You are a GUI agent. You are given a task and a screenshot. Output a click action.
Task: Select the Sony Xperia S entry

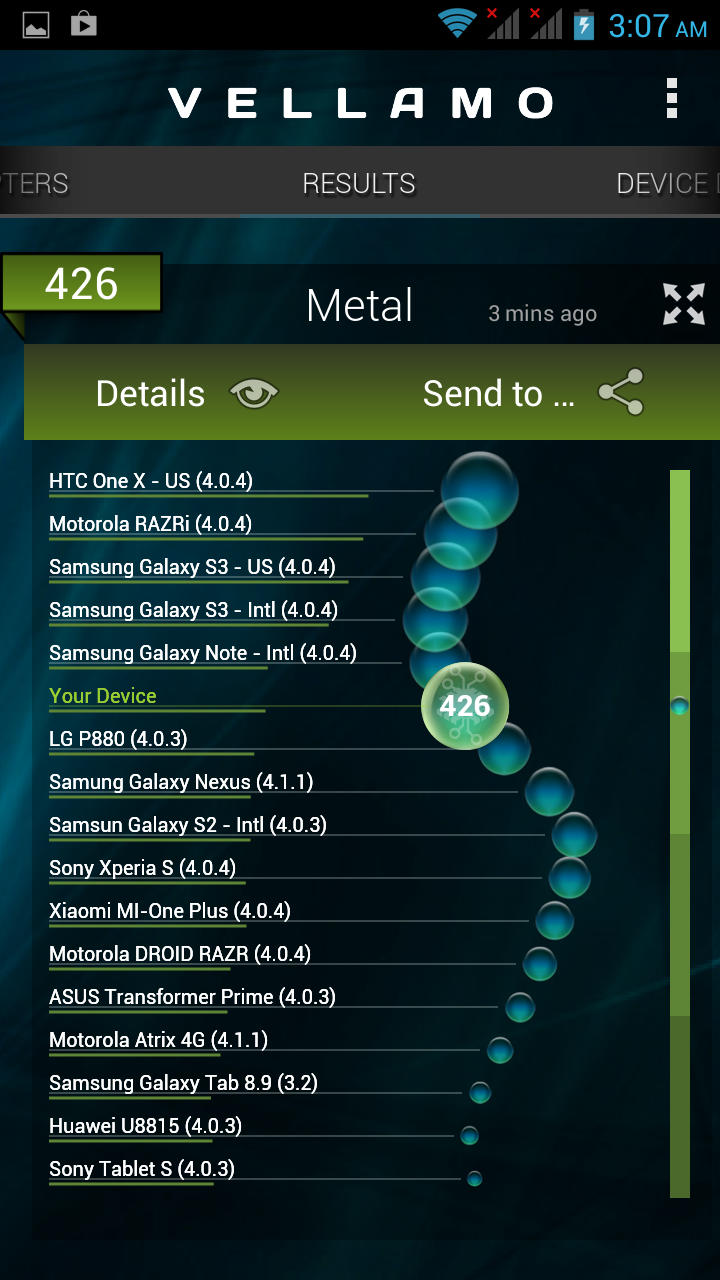coord(143,868)
